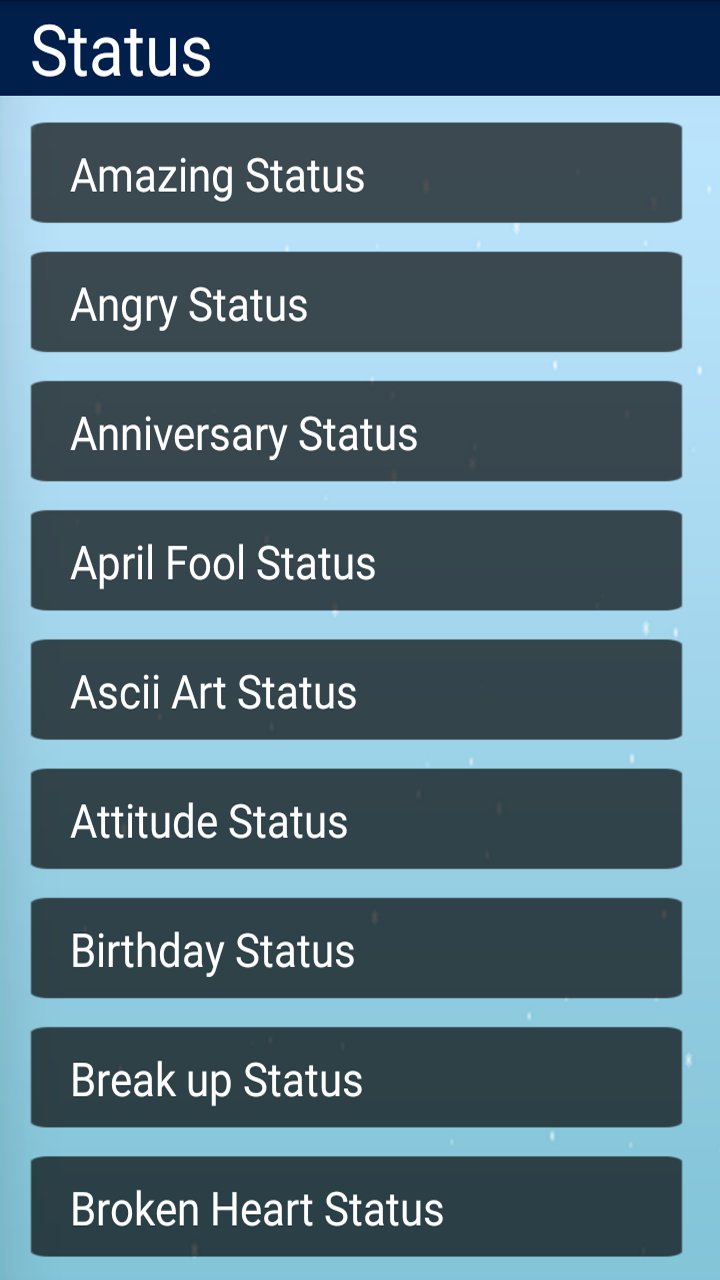720x1280 pixels.
Task: Open the Amazing Status category
Action: [356, 173]
